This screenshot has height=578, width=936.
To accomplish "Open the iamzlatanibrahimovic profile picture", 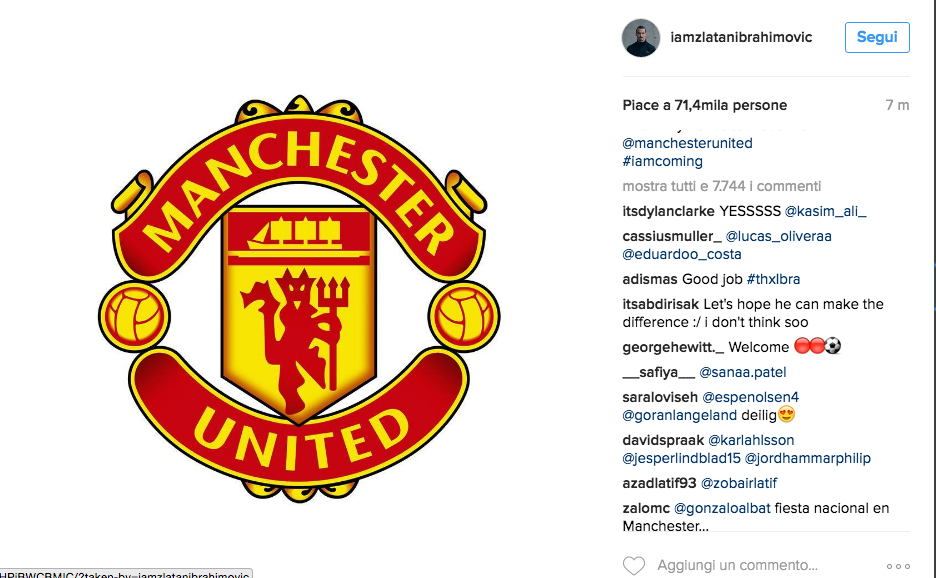I will click(641, 38).
